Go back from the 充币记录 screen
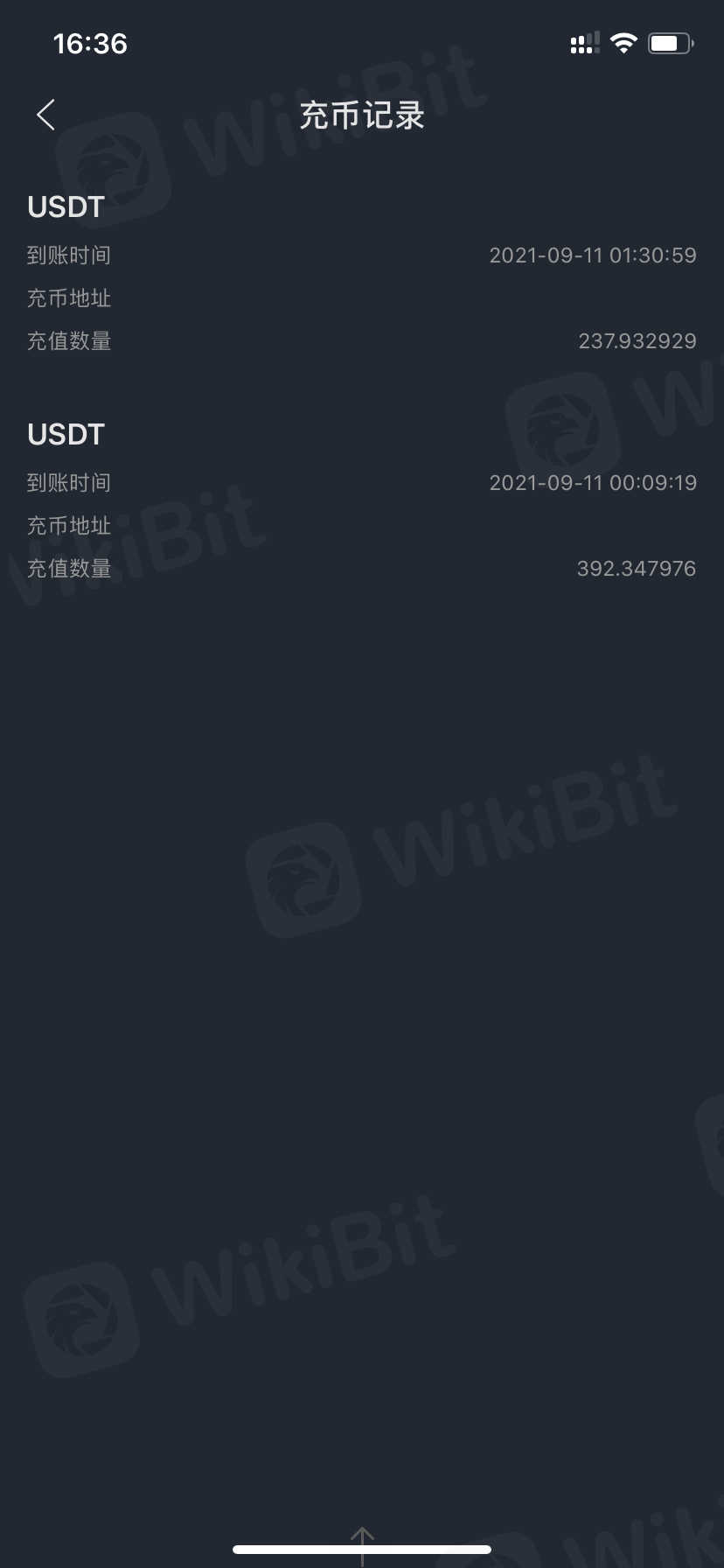 click(46, 115)
